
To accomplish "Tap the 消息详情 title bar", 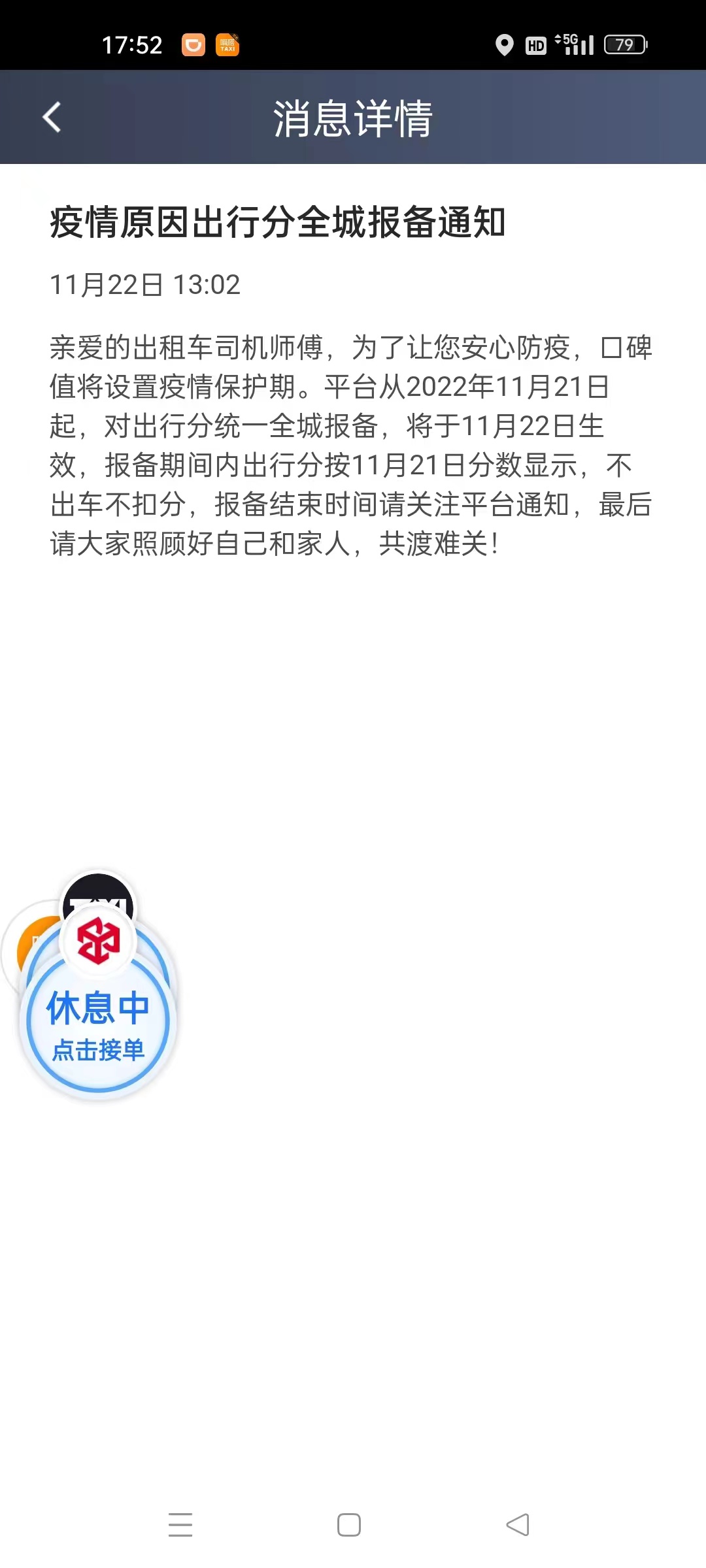I will coord(353,119).
